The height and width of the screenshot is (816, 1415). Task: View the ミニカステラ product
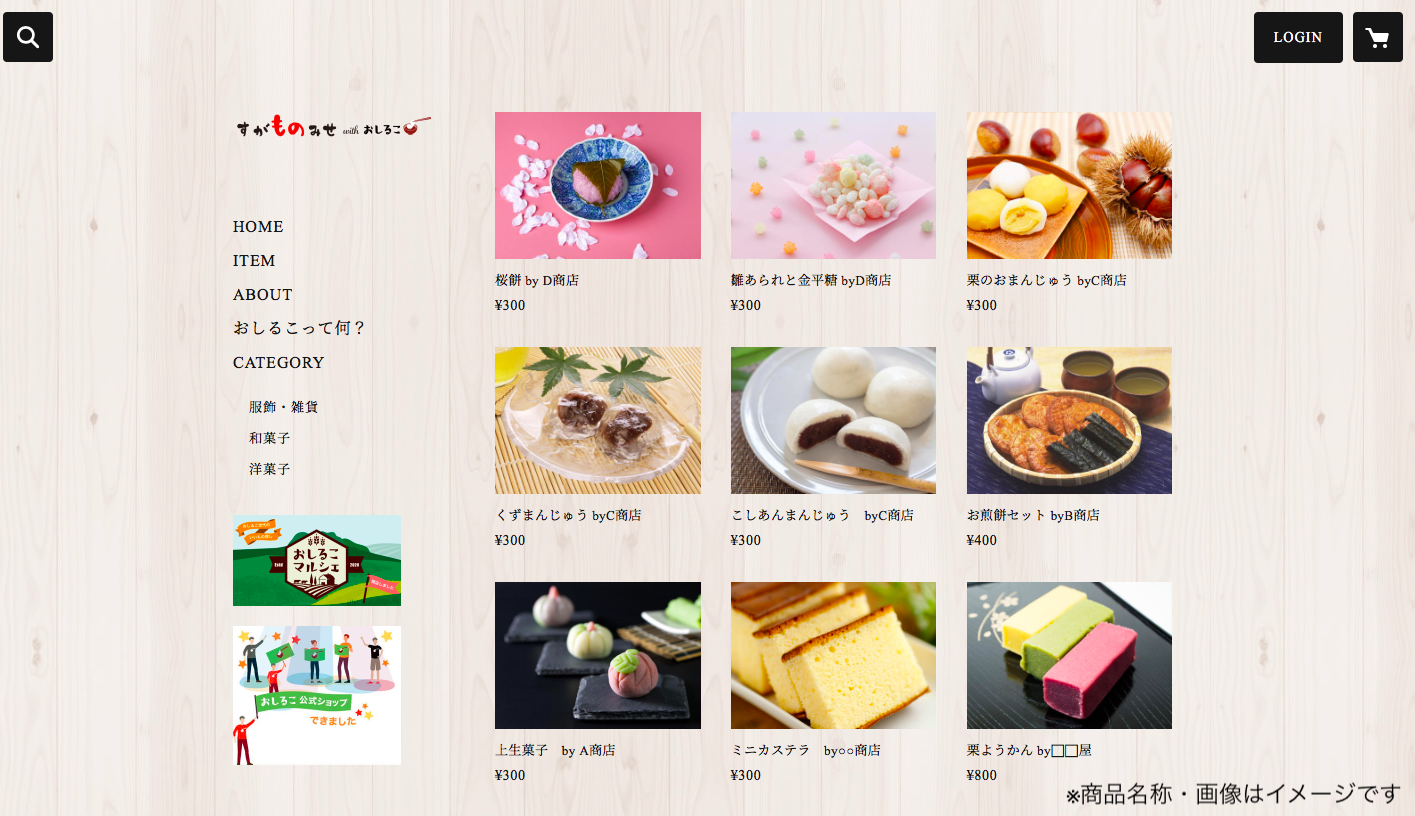coord(833,655)
